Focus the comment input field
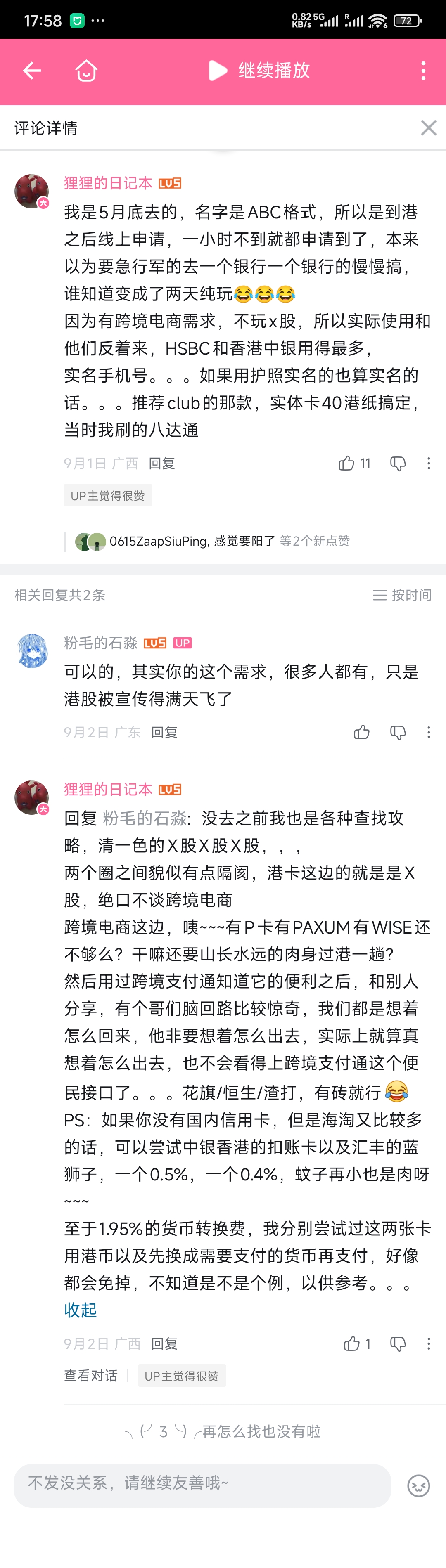The height and width of the screenshot is (1568, 446). pyautogui.click(x=202, y=1485)
